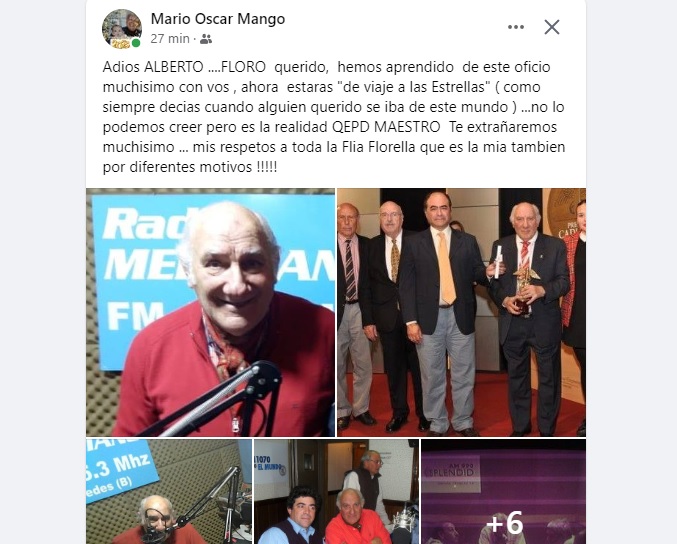
Task: Open the radio studio photo with 5.3 Mhz sign
Action: click(168, 491)
